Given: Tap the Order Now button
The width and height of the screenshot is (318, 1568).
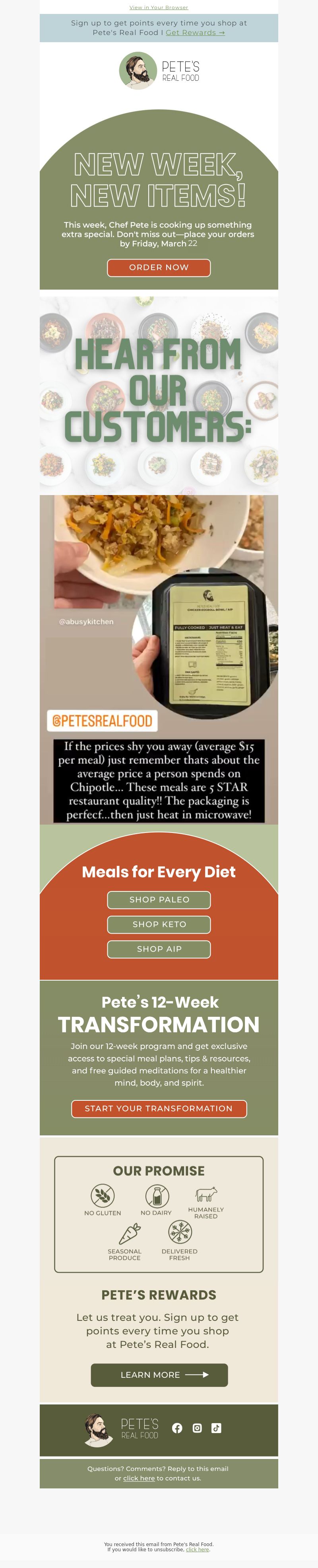Looking at the screenshot, I should (159, 267).
